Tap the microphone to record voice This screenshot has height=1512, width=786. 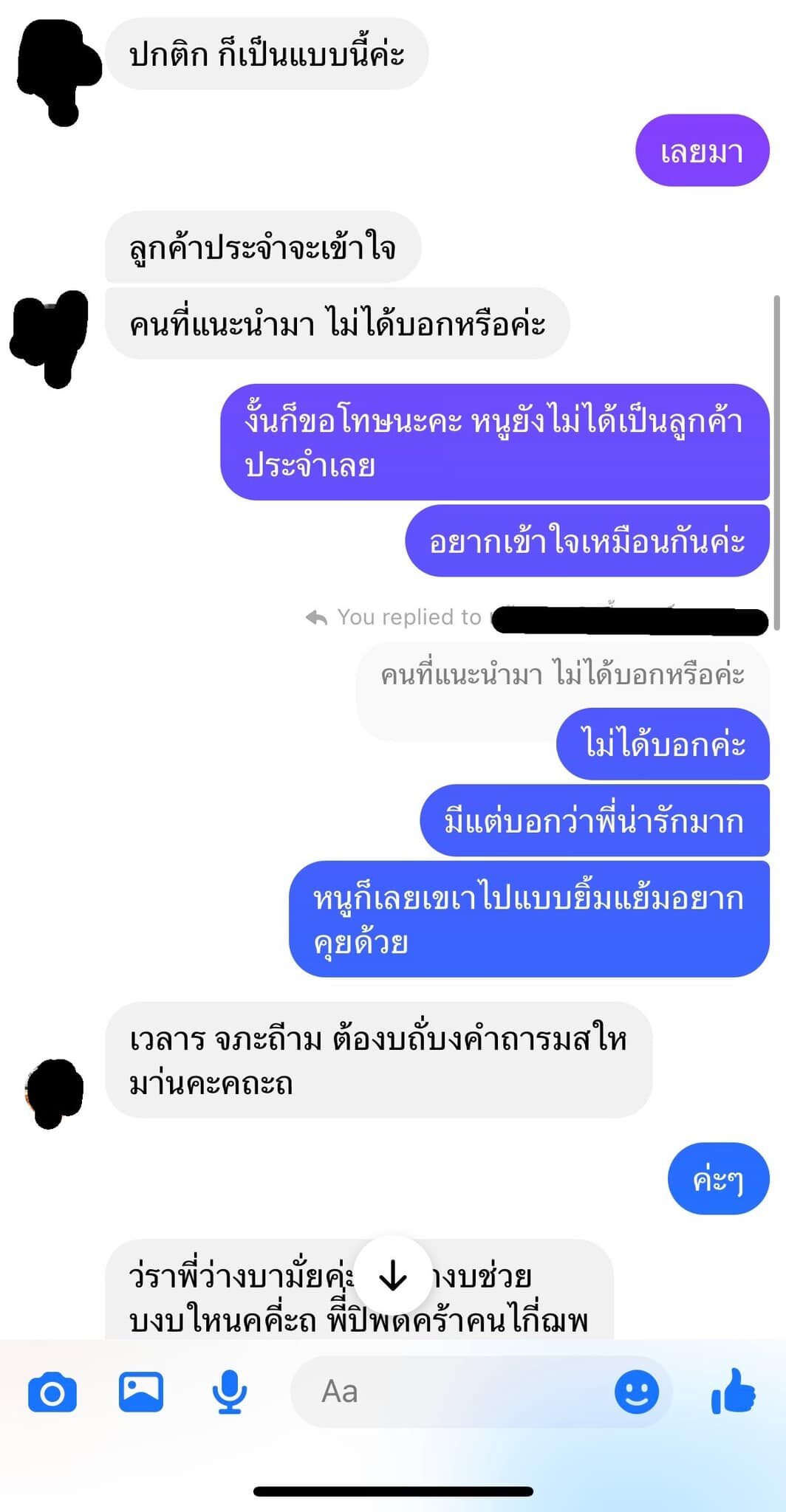pyautogui.click(x=229, y=1392)
